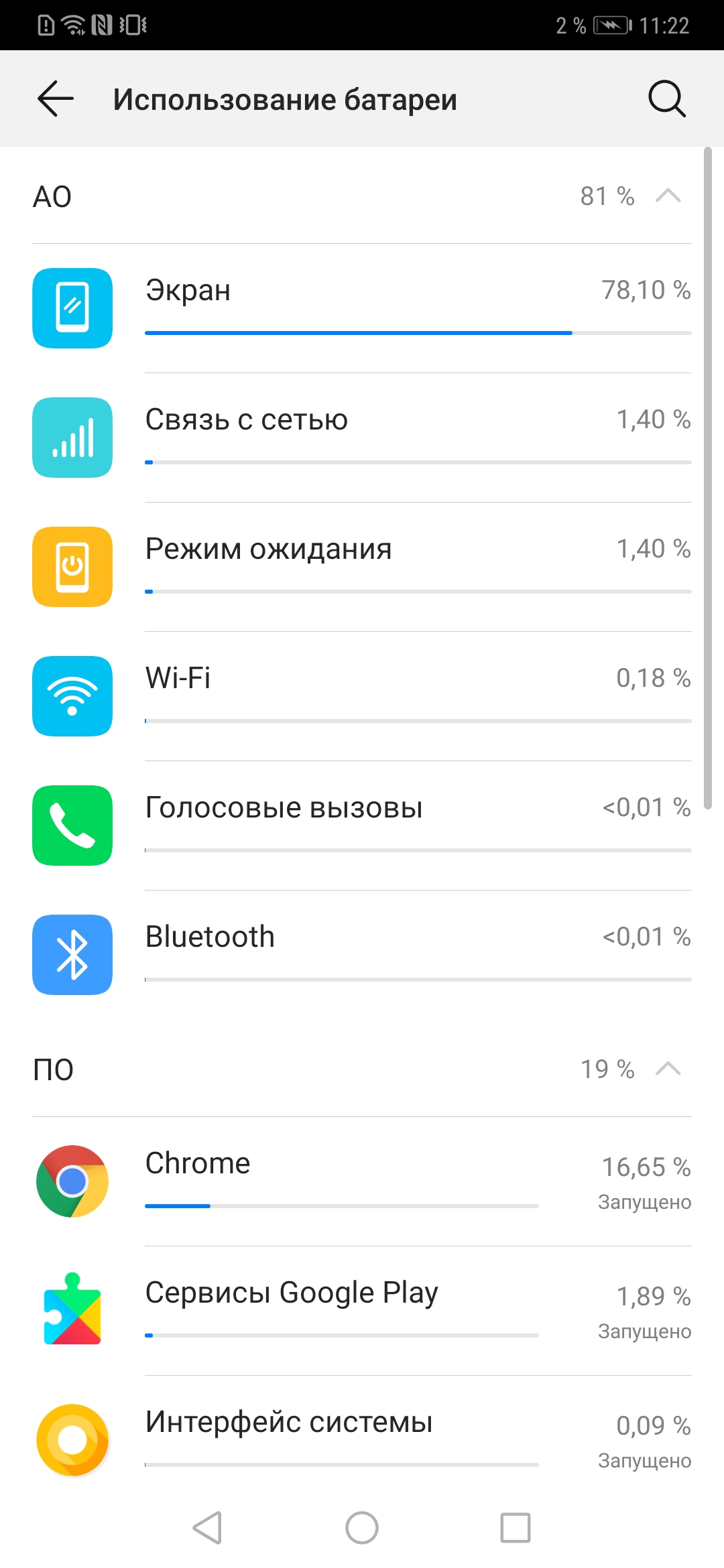Open recent apps from navigation bar

(x=516, y=1528)
